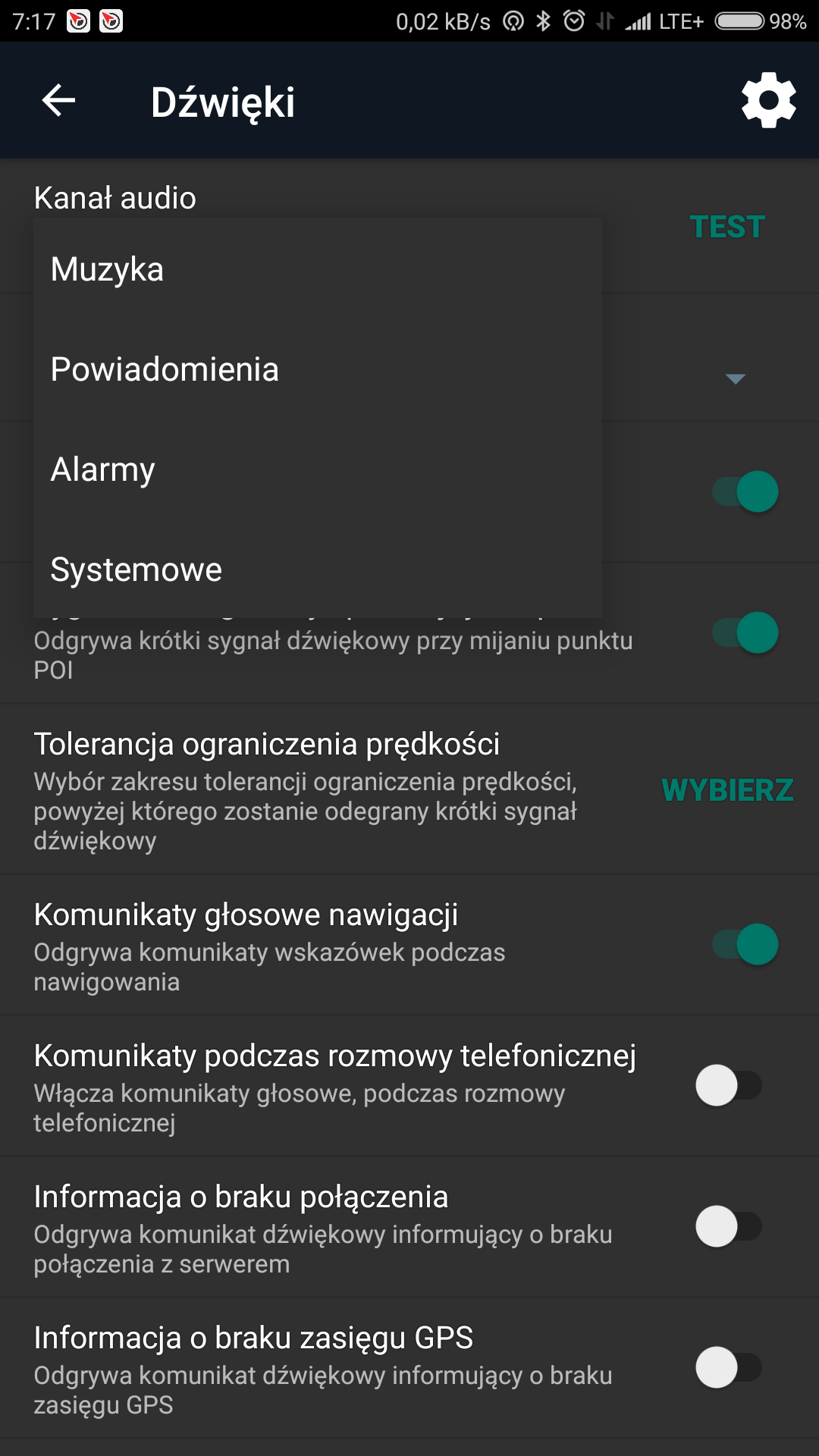Tap the TEST button
This screenshot has height=1456, width=819.
click(726, 227)
